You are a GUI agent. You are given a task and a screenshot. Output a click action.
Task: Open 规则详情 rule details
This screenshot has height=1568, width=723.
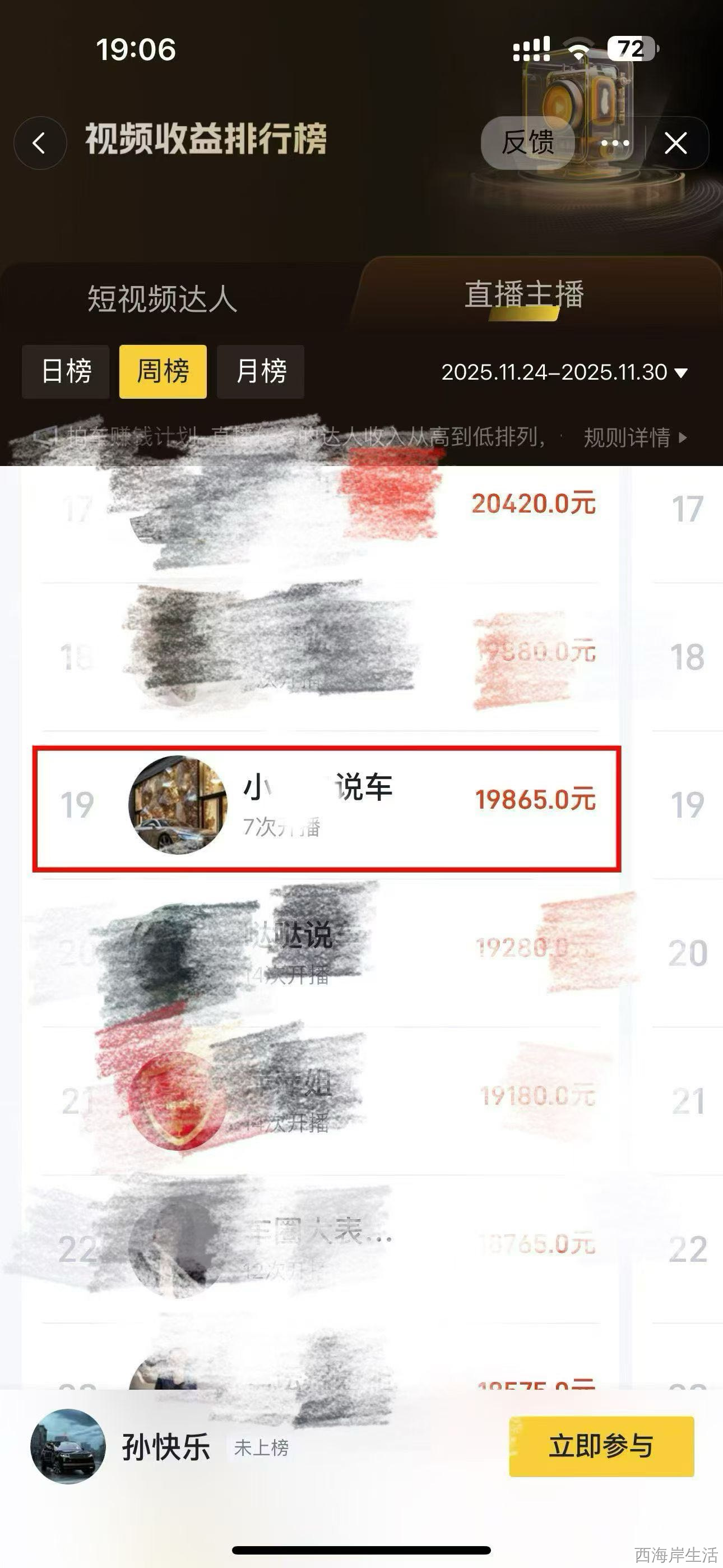point(635,437)
